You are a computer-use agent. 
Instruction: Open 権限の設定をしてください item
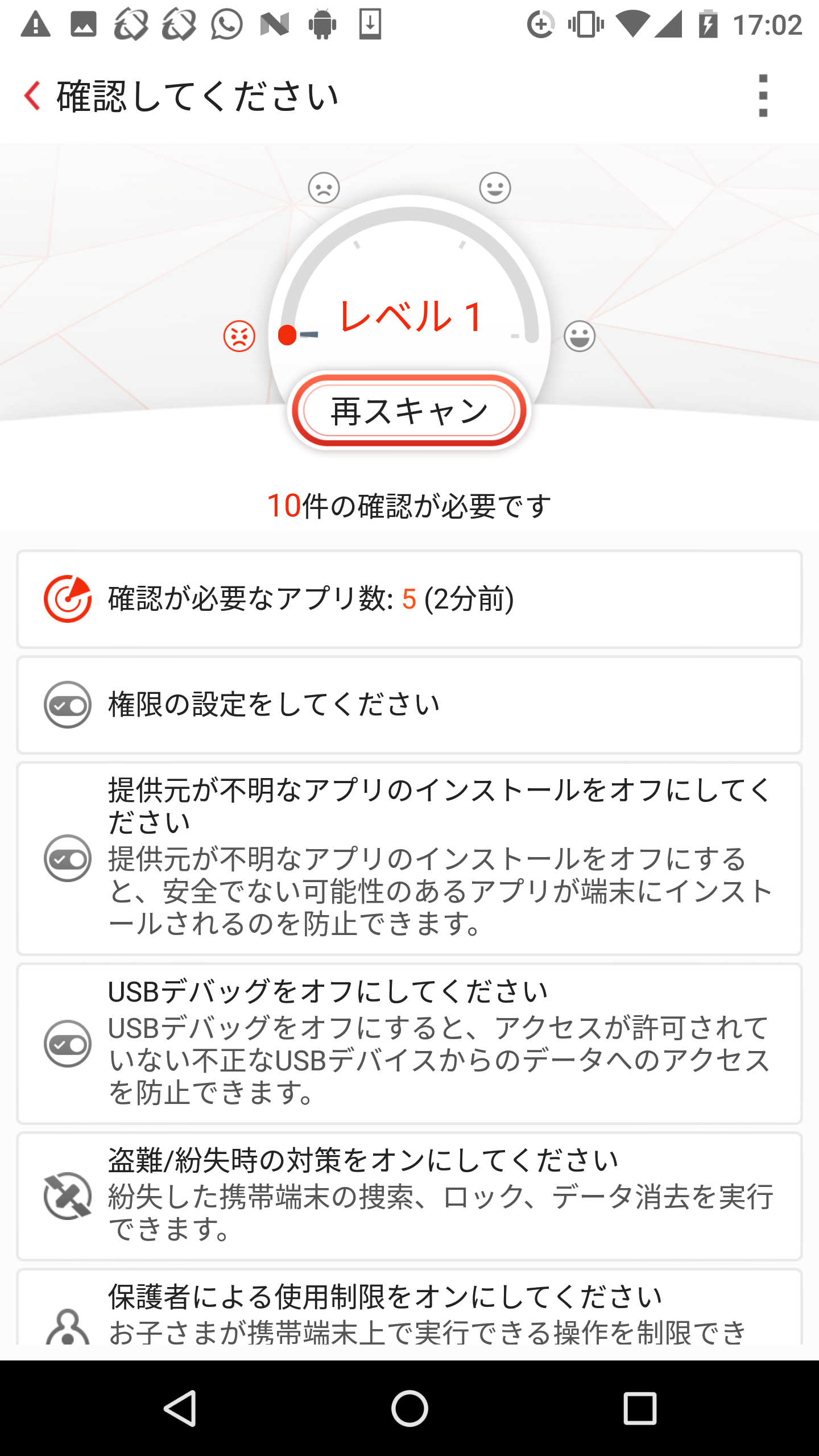(x=409, y=705)
